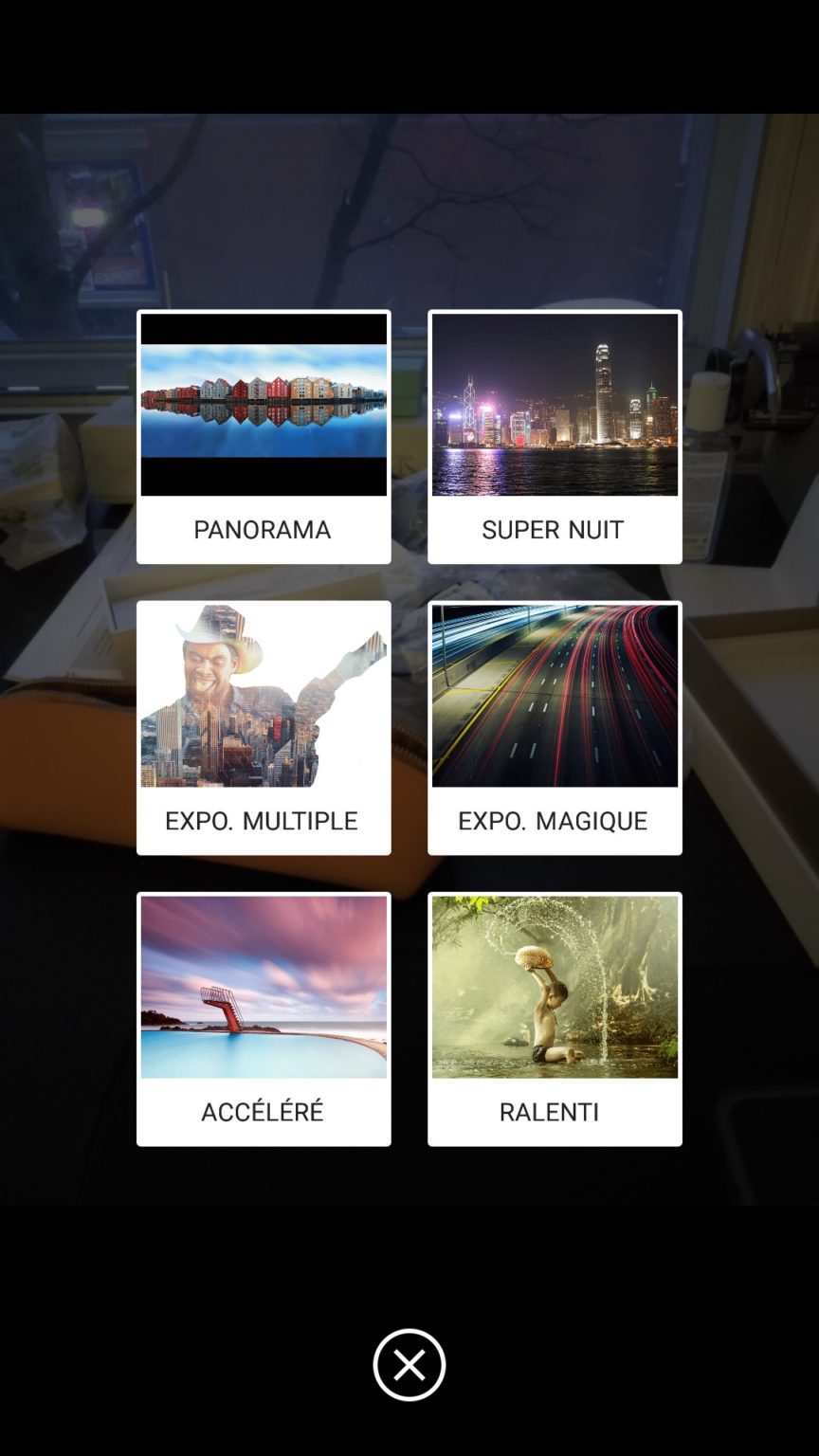
Task: Choose the Super Nuit mode
Action: click(x=555, y=437)
